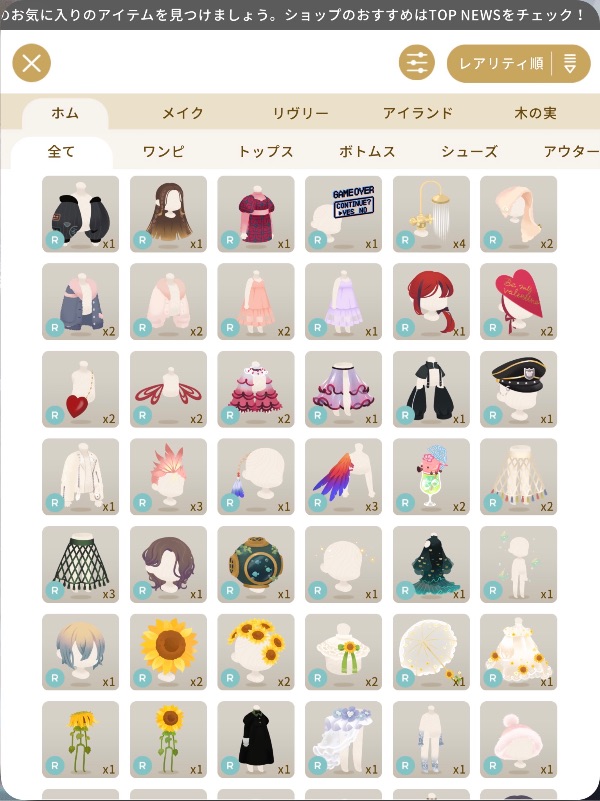Switch to the 木の実 tab

pos(535,113)
